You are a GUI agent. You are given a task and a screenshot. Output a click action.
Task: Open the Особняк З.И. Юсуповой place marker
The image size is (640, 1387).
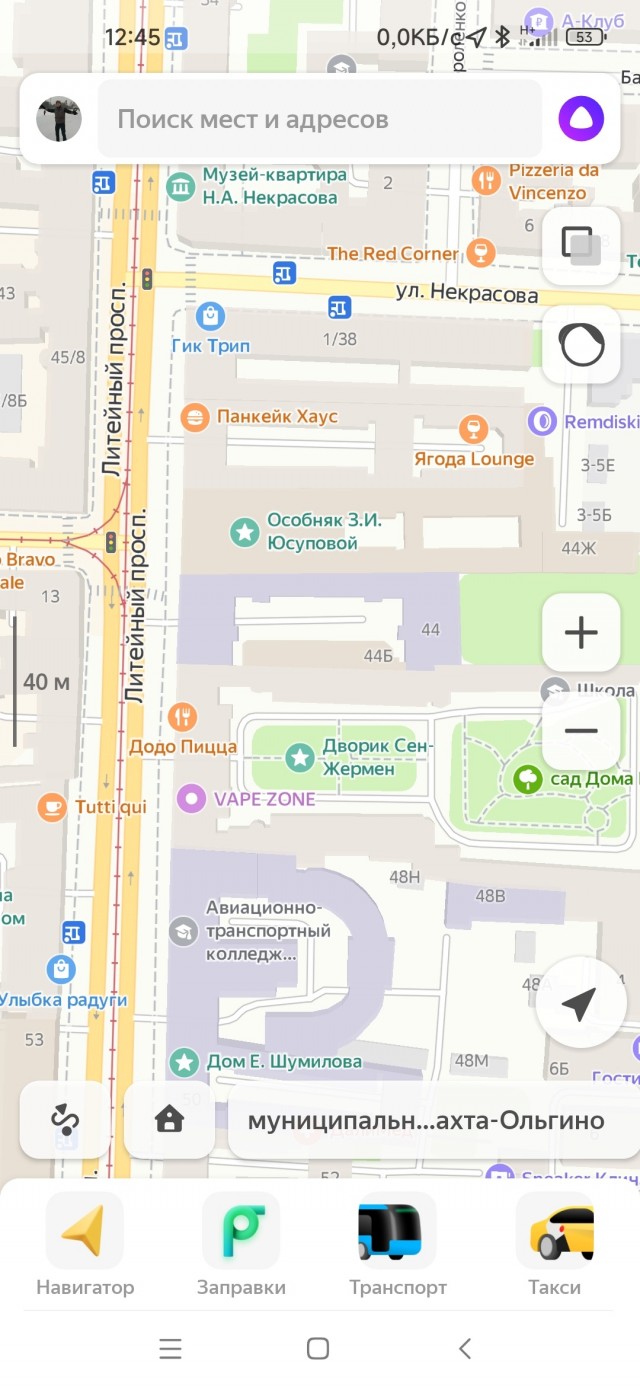(308, 532)
